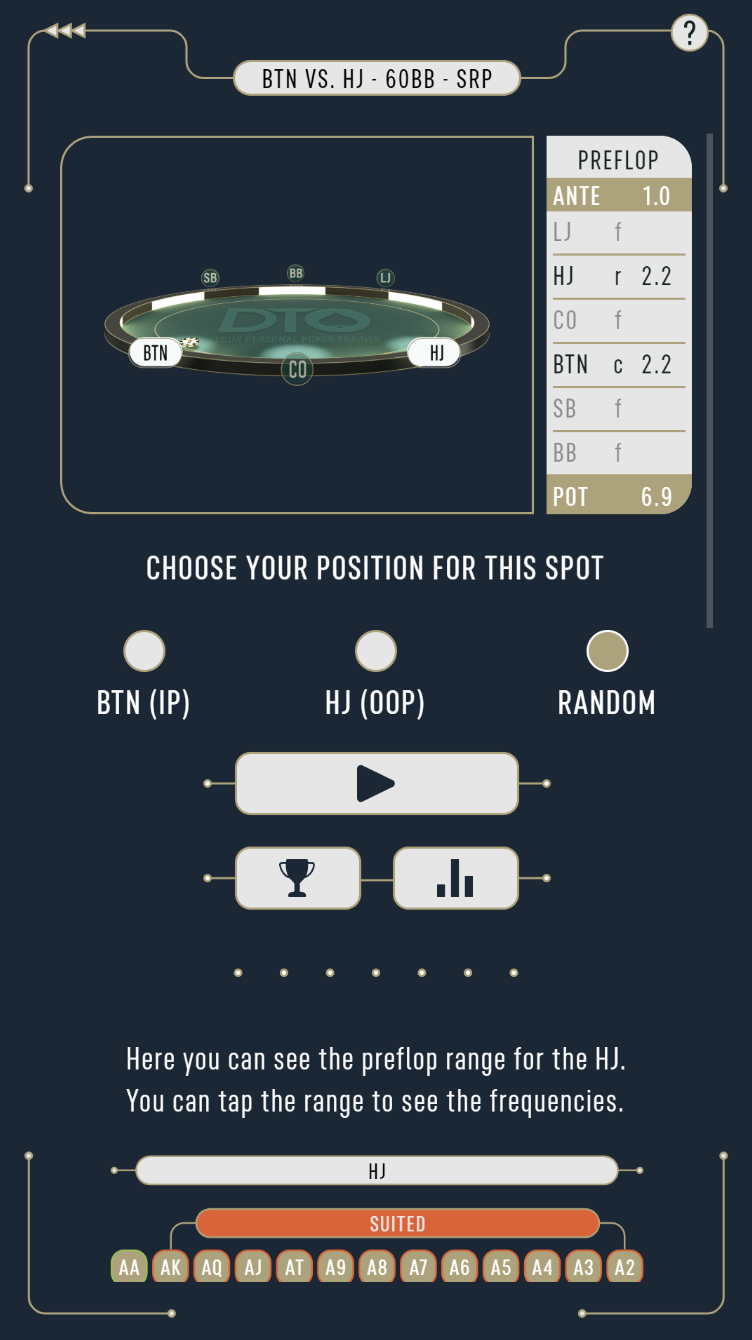View the bar chart statistics
Screen dimensions: 752x1340
click(456, 878)
